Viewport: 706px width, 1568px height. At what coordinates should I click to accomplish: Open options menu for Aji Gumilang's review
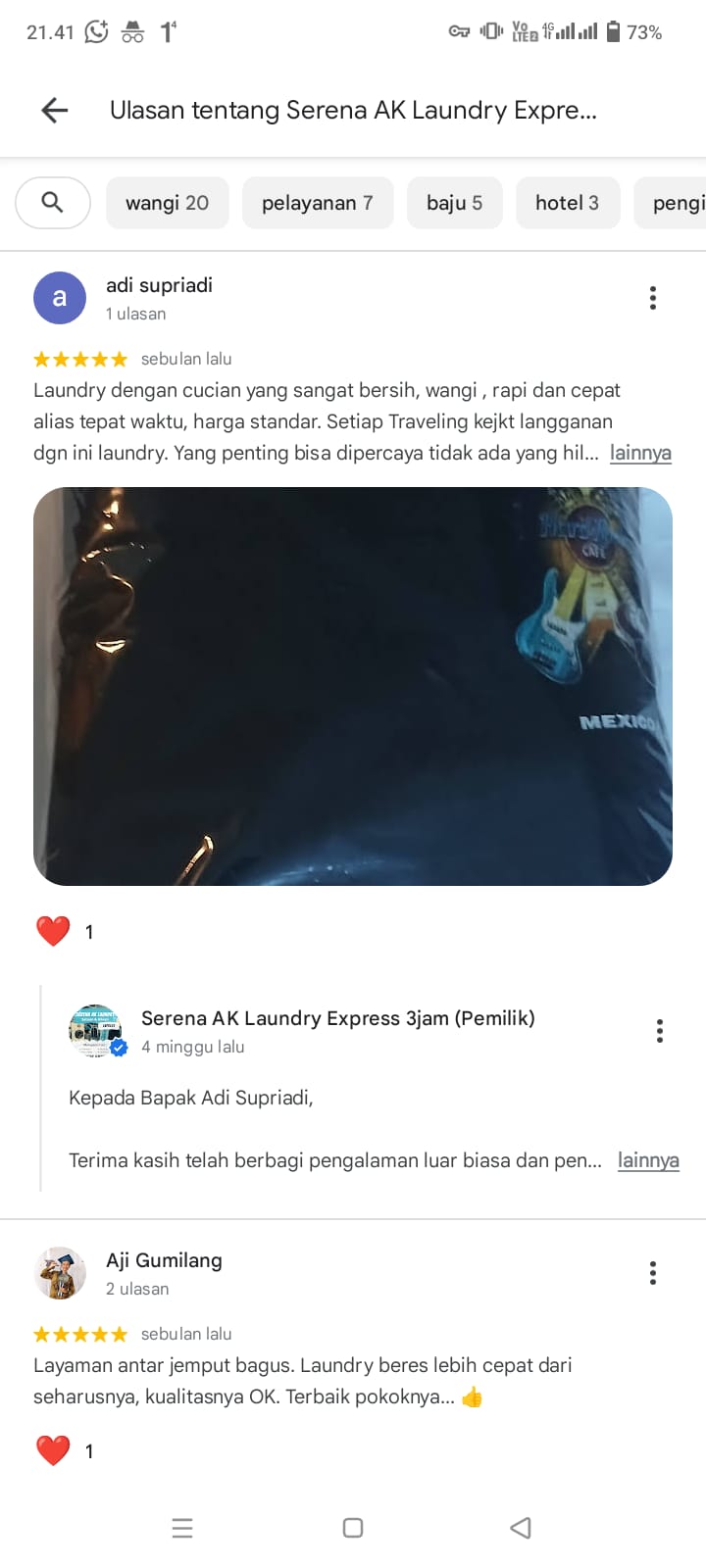653,1273
